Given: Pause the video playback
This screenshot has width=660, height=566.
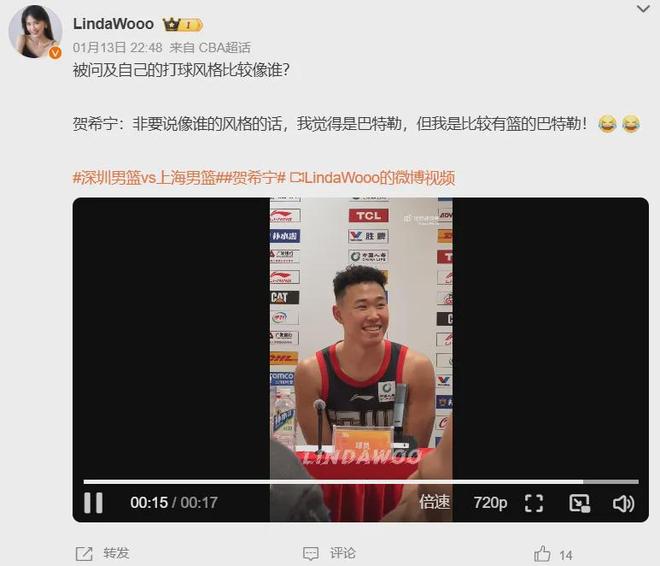Looking at the screenshot, I should [x=93, y=503].
